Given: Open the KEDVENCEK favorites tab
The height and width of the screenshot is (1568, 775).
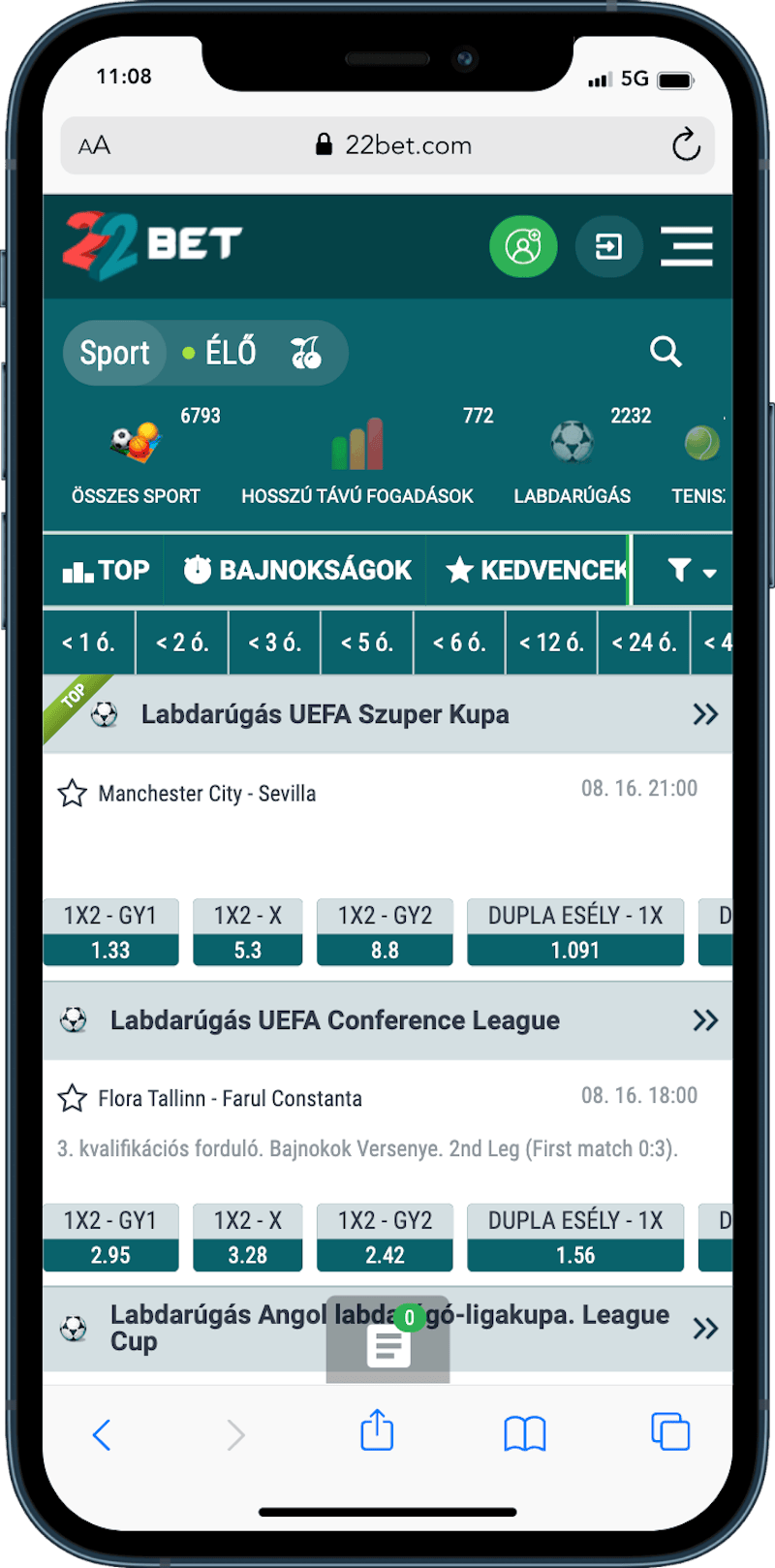Looking at the screenshot, I should point(537,570).
